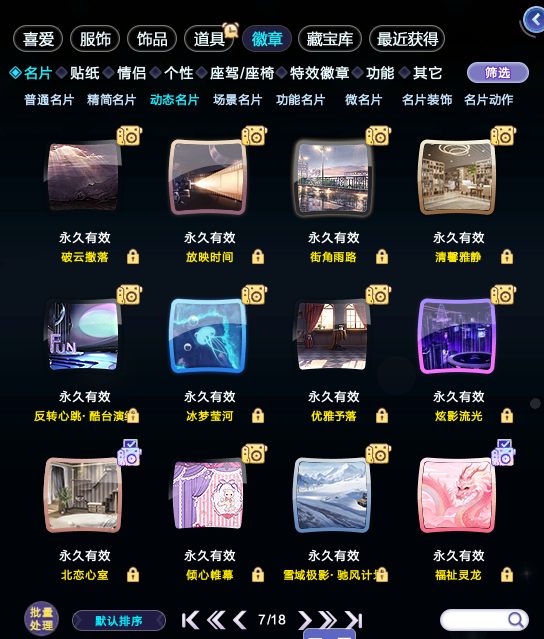Jump to the last page
The image size is (544, 639).
(354, 620)
